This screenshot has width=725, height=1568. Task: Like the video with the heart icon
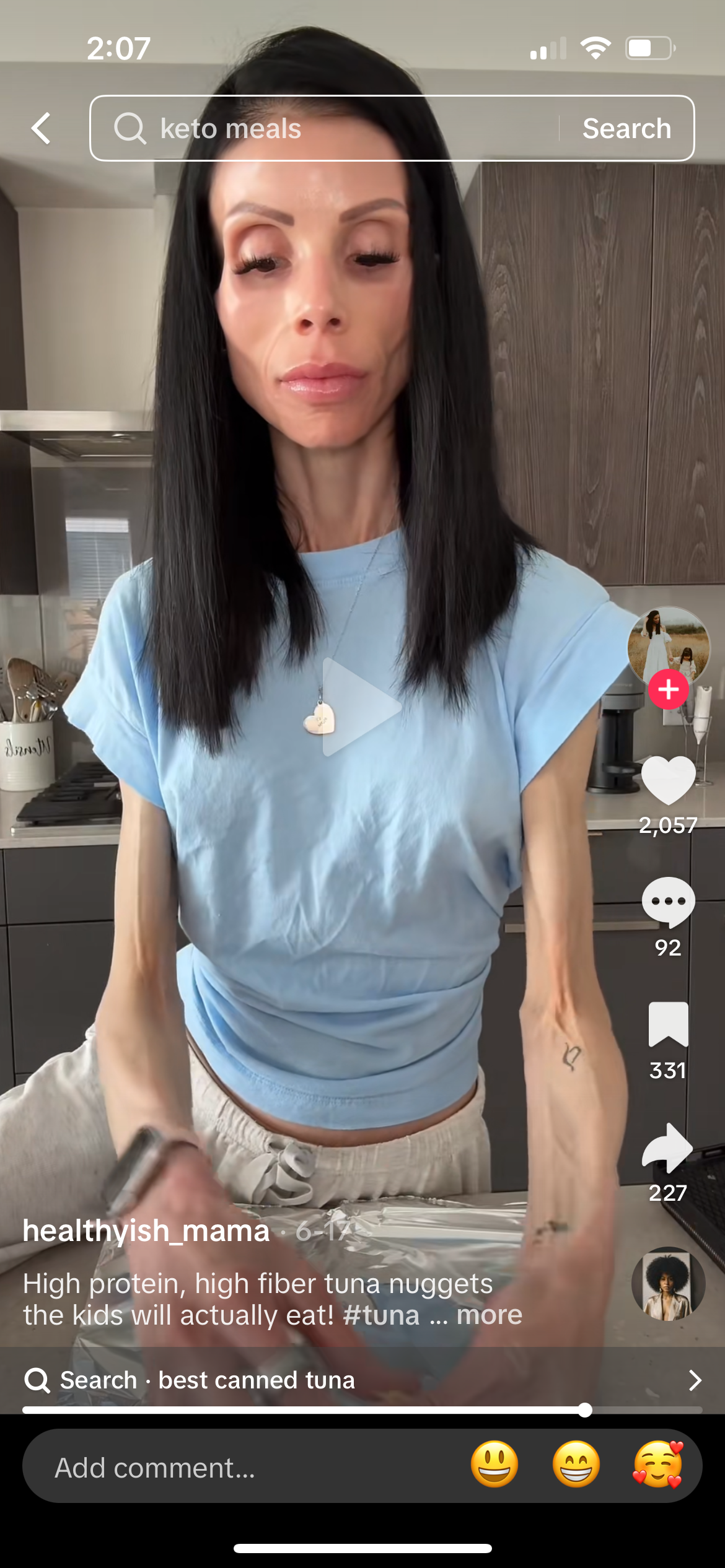tap(668, 780)
